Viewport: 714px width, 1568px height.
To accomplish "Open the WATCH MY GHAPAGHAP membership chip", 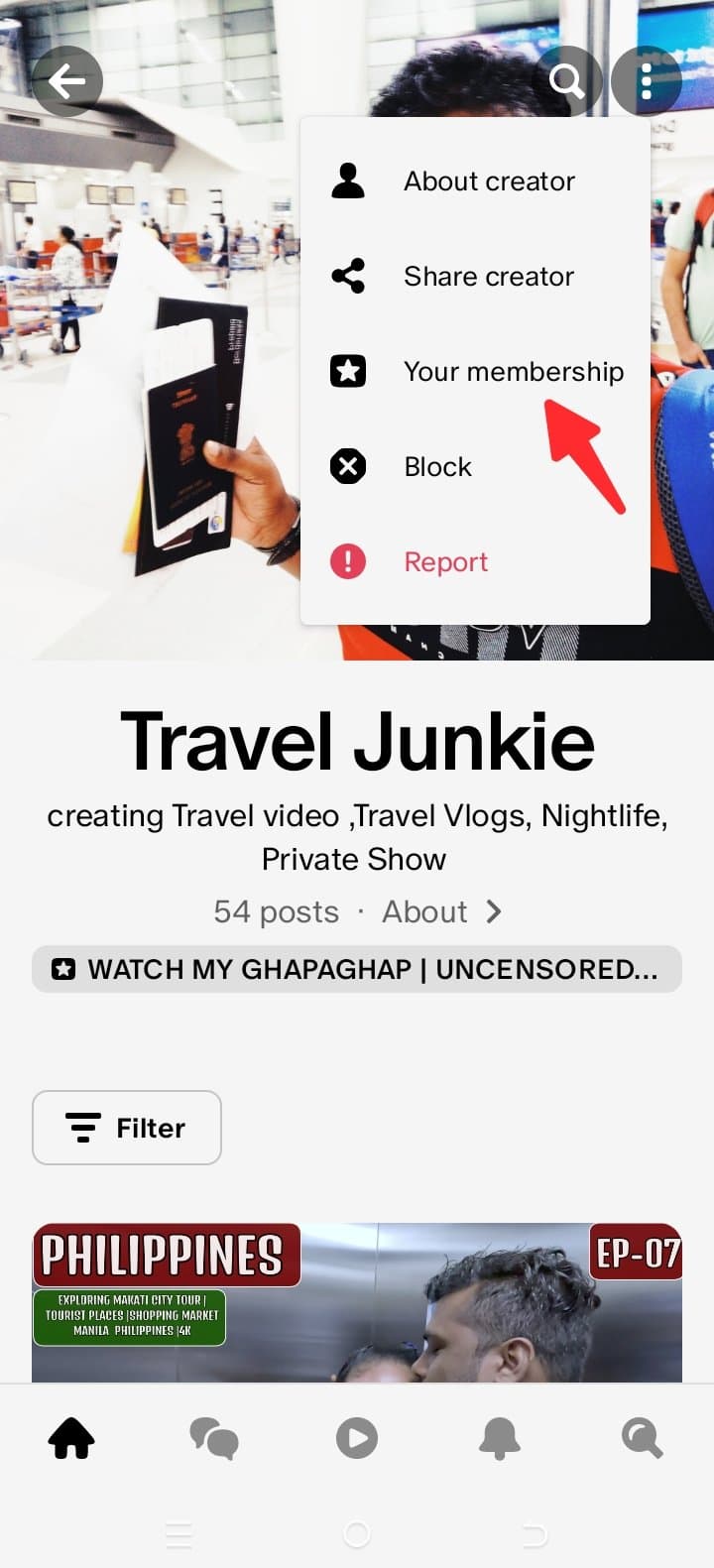I will tap(357, 969).
